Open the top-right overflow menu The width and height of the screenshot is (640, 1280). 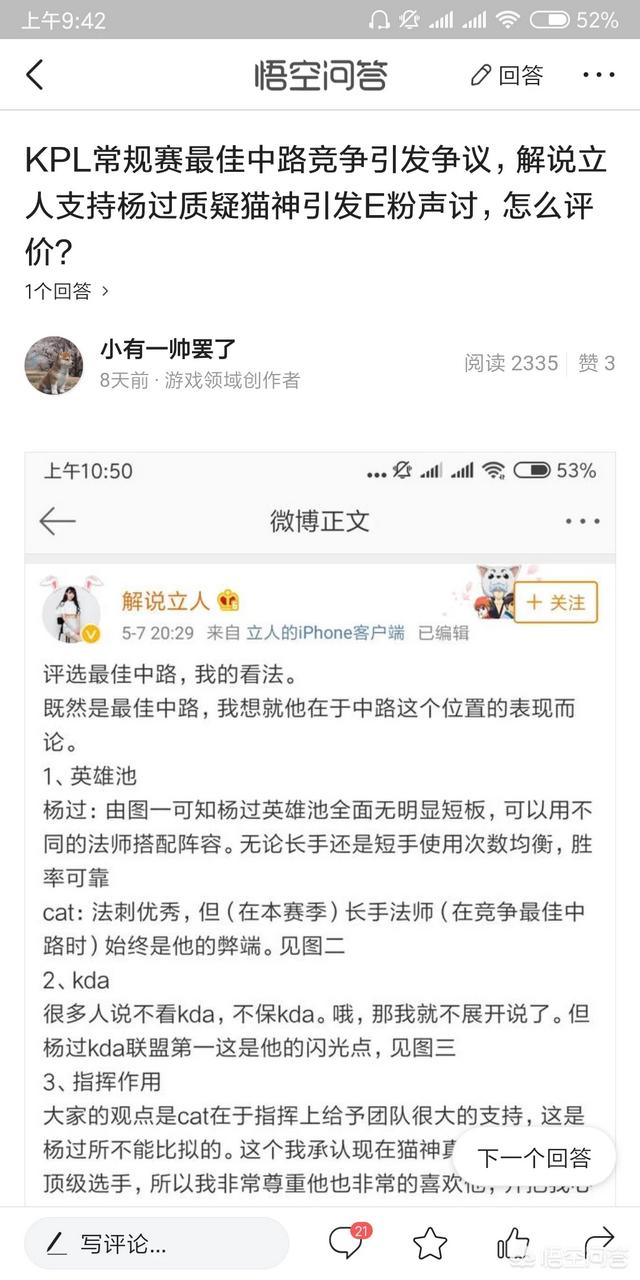598,75
